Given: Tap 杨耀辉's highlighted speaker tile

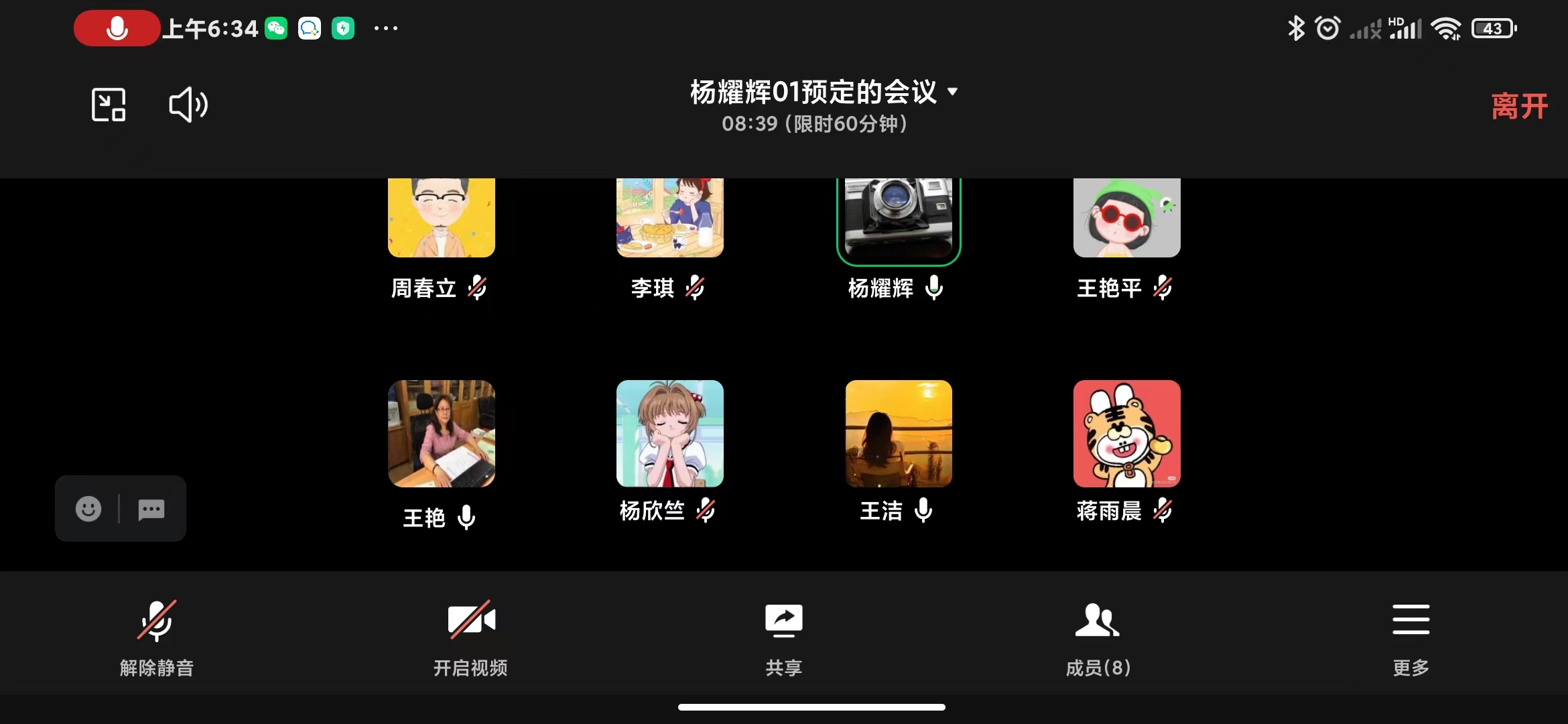Looking at the screenshot, I should pyautogui.click(x=898, y=218).
